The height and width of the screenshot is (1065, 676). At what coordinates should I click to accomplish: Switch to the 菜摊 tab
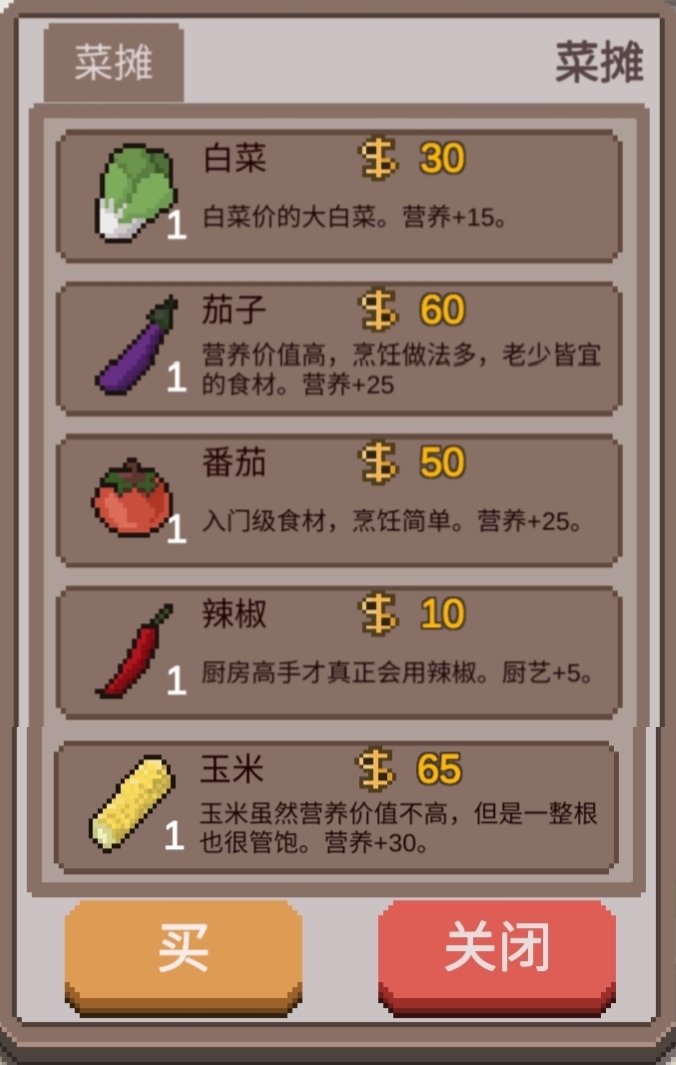pyautogui.click(x=113, y=62)
